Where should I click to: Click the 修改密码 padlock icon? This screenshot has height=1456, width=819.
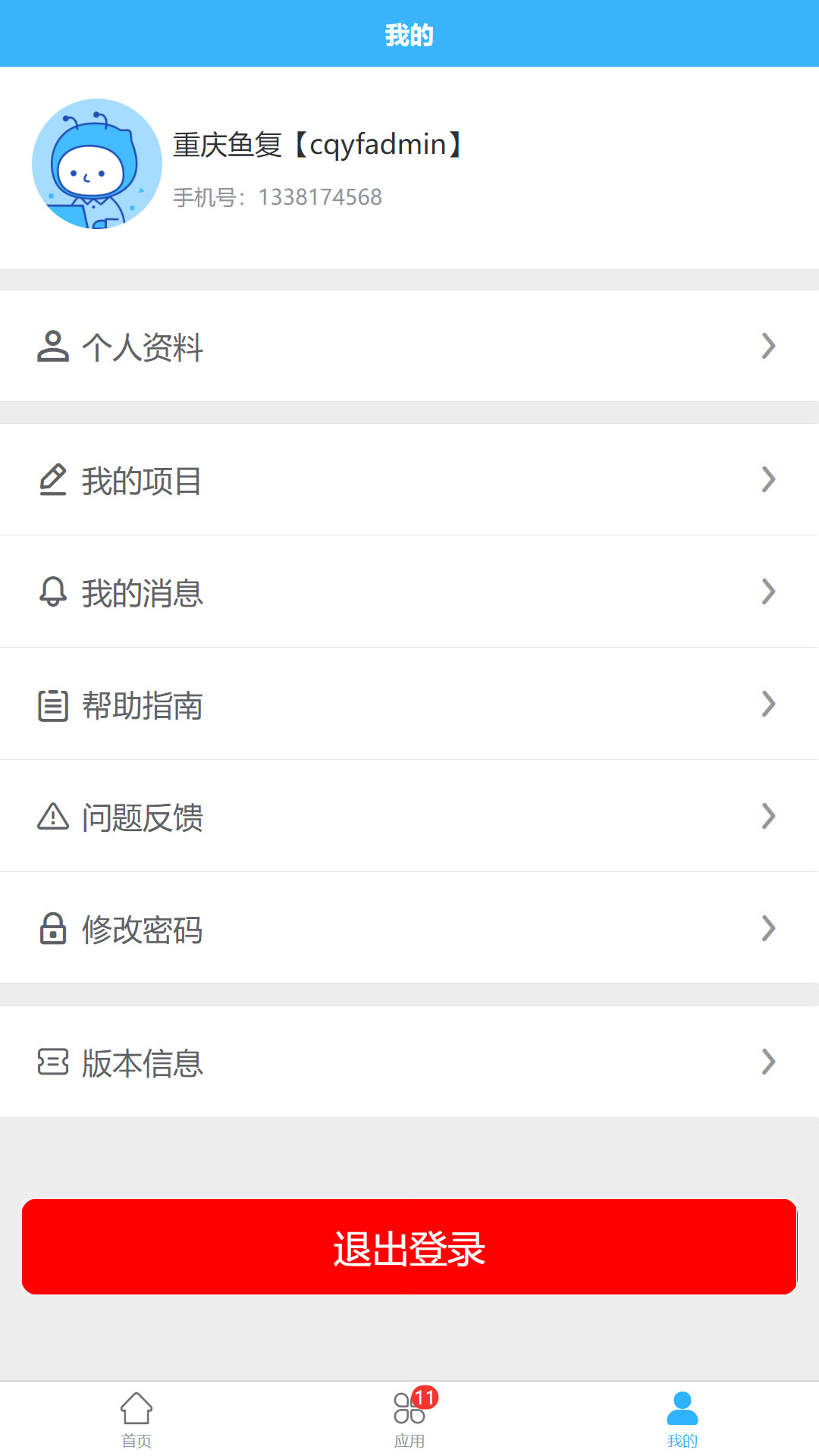pos(52,928)
